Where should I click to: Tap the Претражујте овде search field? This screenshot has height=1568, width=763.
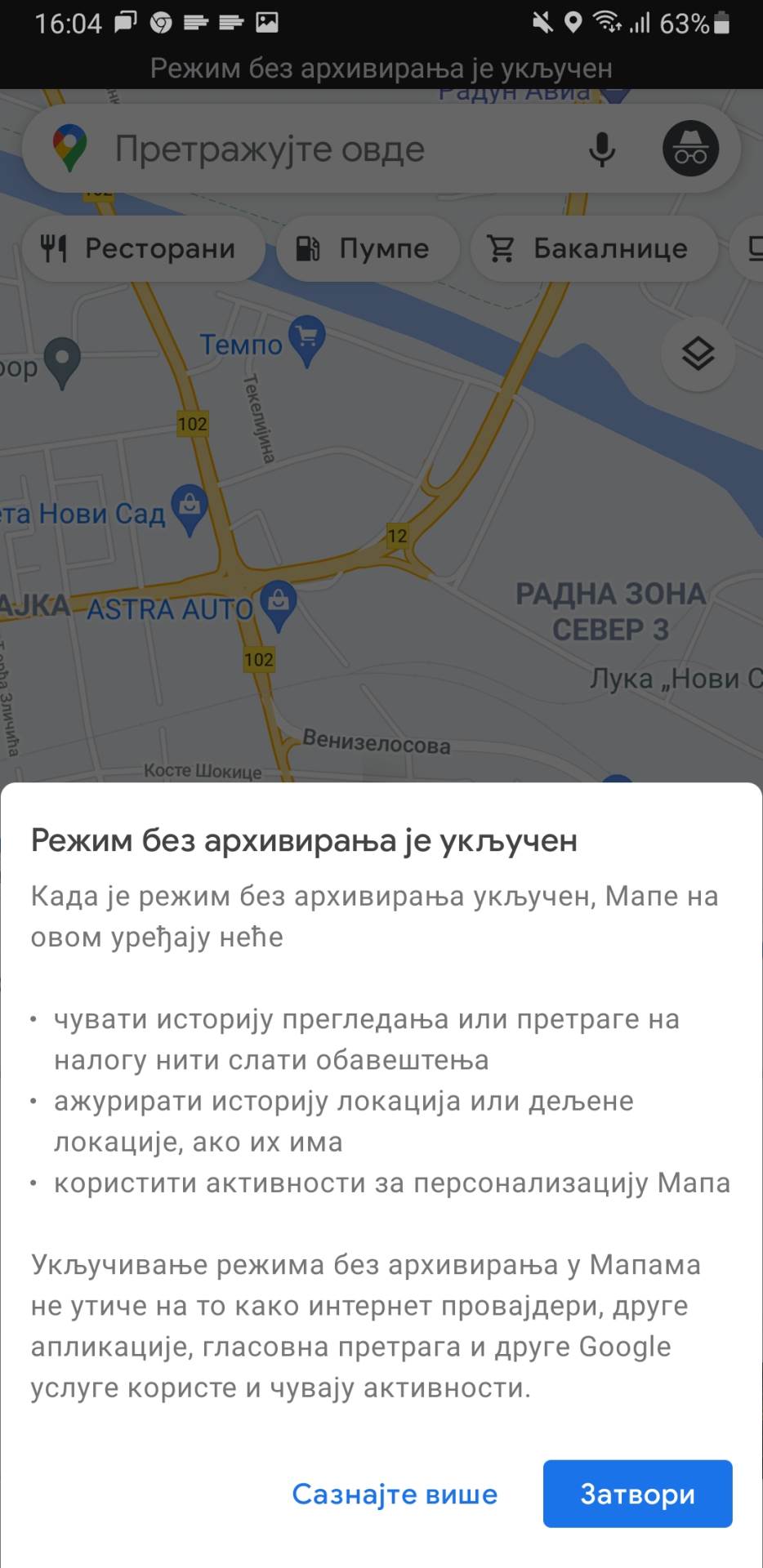pos(327,149)
